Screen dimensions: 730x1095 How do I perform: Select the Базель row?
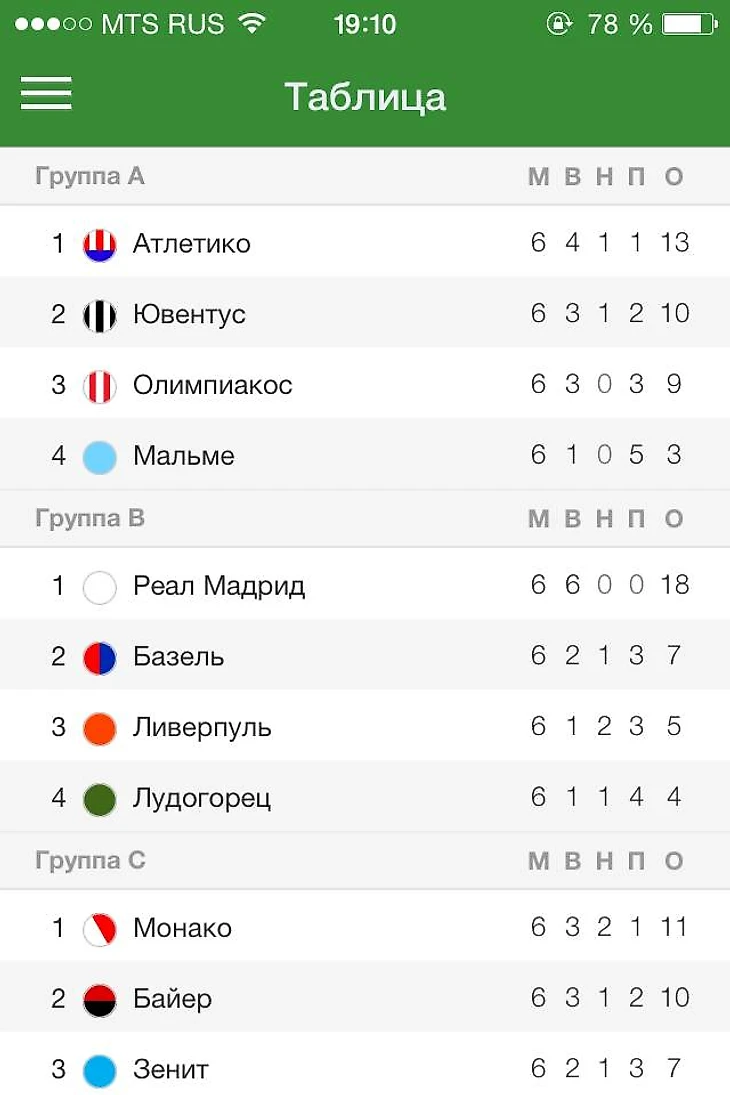click(x=178, y=657)
